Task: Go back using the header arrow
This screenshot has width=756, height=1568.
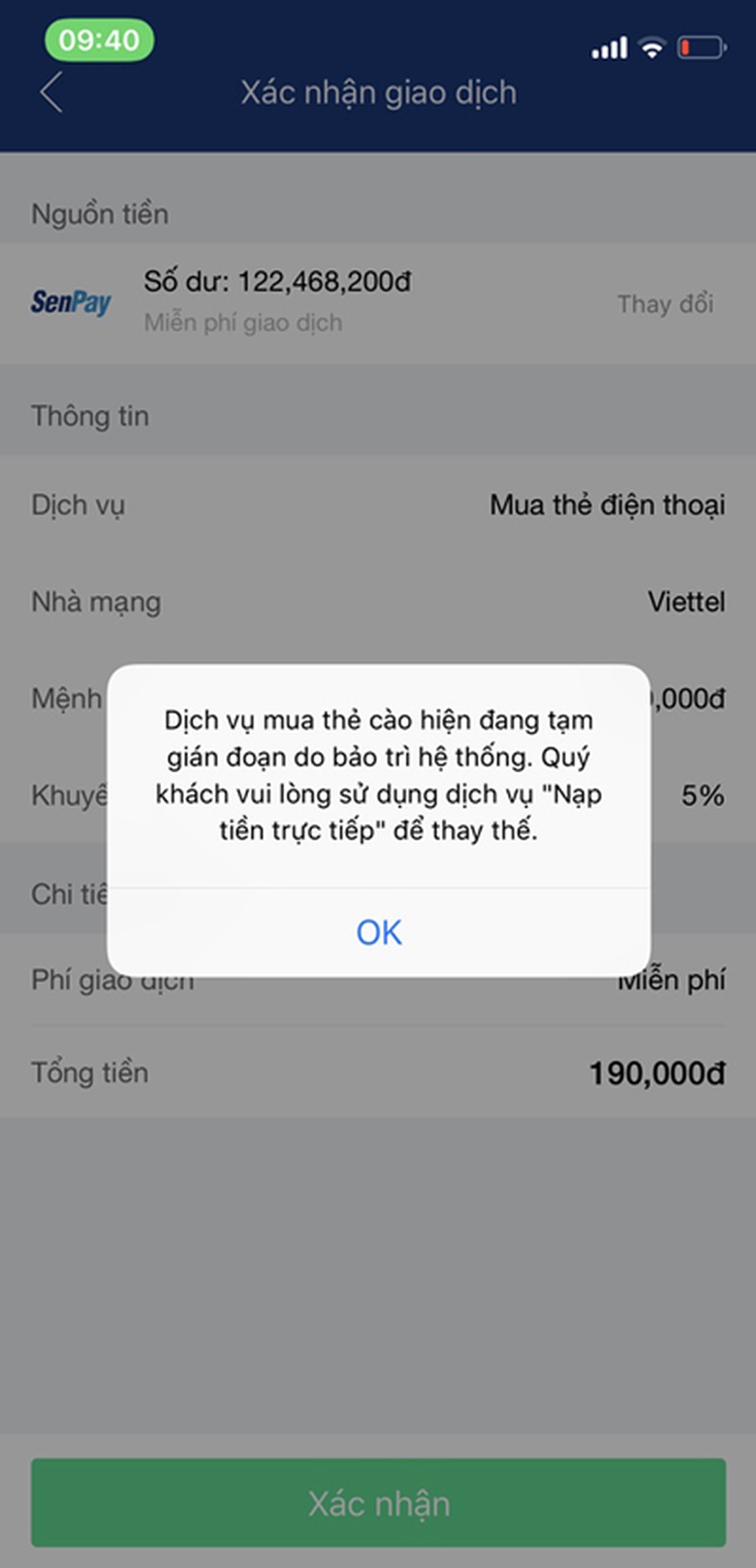Action: point(52,93)
